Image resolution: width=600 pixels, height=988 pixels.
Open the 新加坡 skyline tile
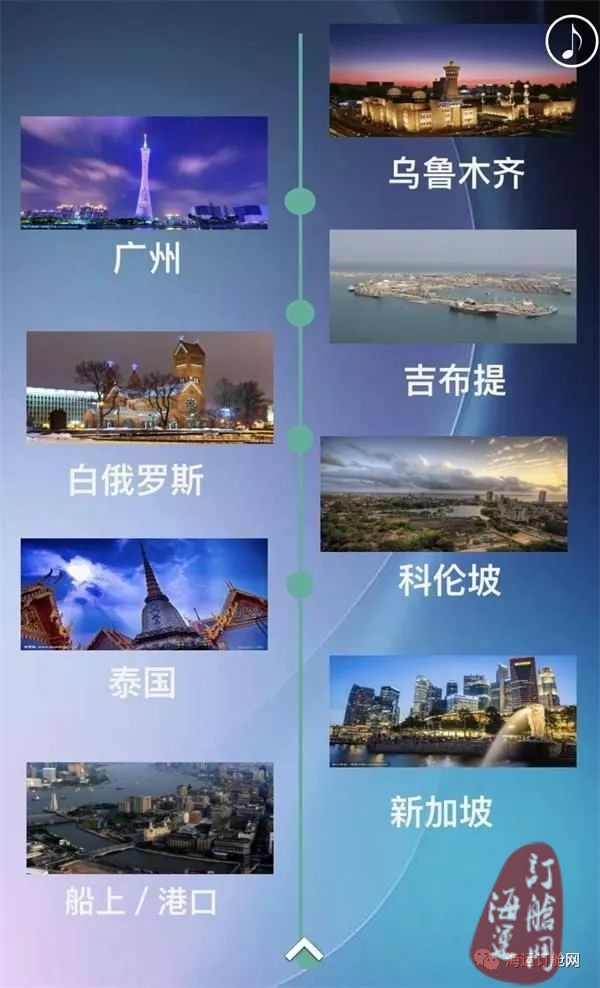coord(453,711)
